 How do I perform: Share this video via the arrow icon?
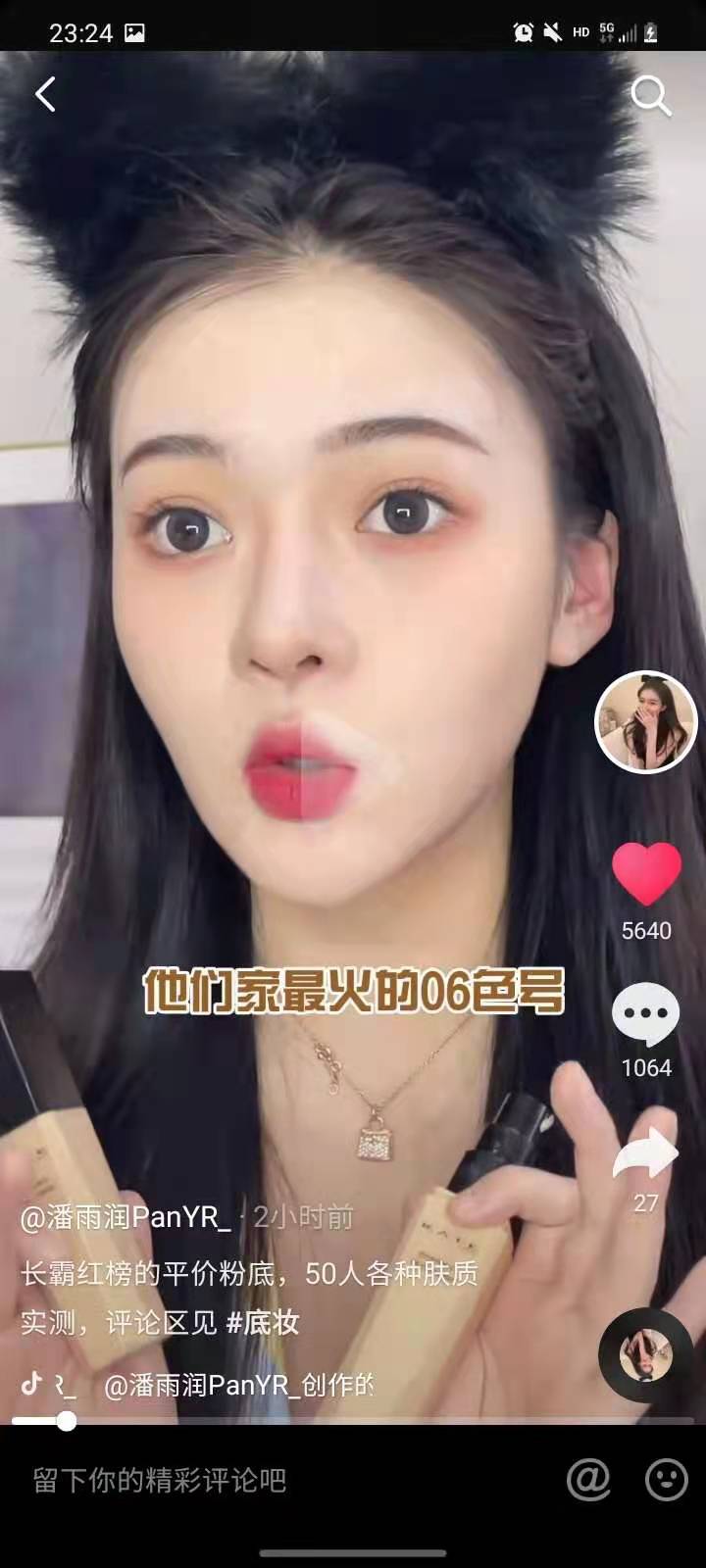coord(645,1155)
